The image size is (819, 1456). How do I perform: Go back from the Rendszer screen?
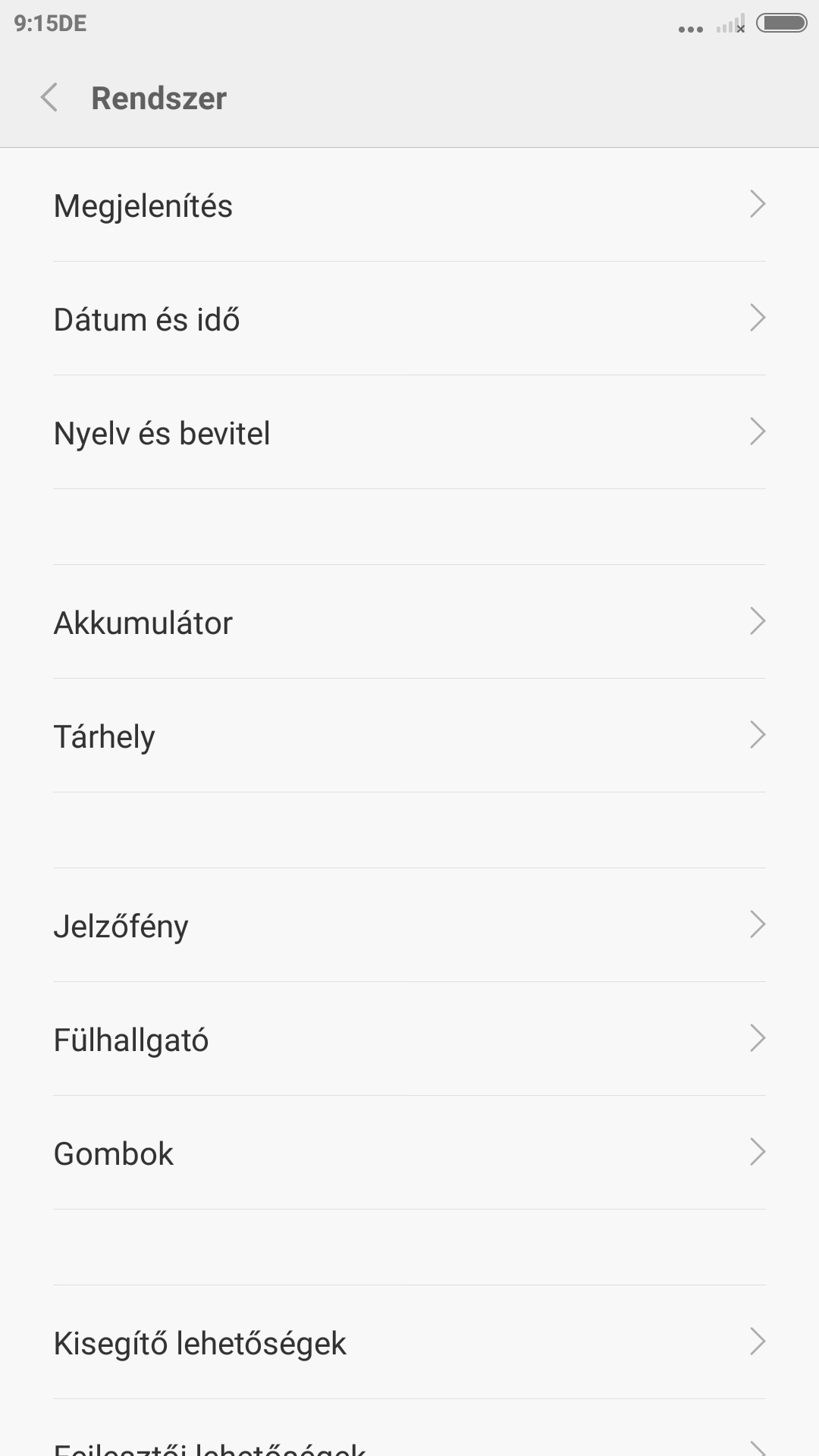point(49,98)
